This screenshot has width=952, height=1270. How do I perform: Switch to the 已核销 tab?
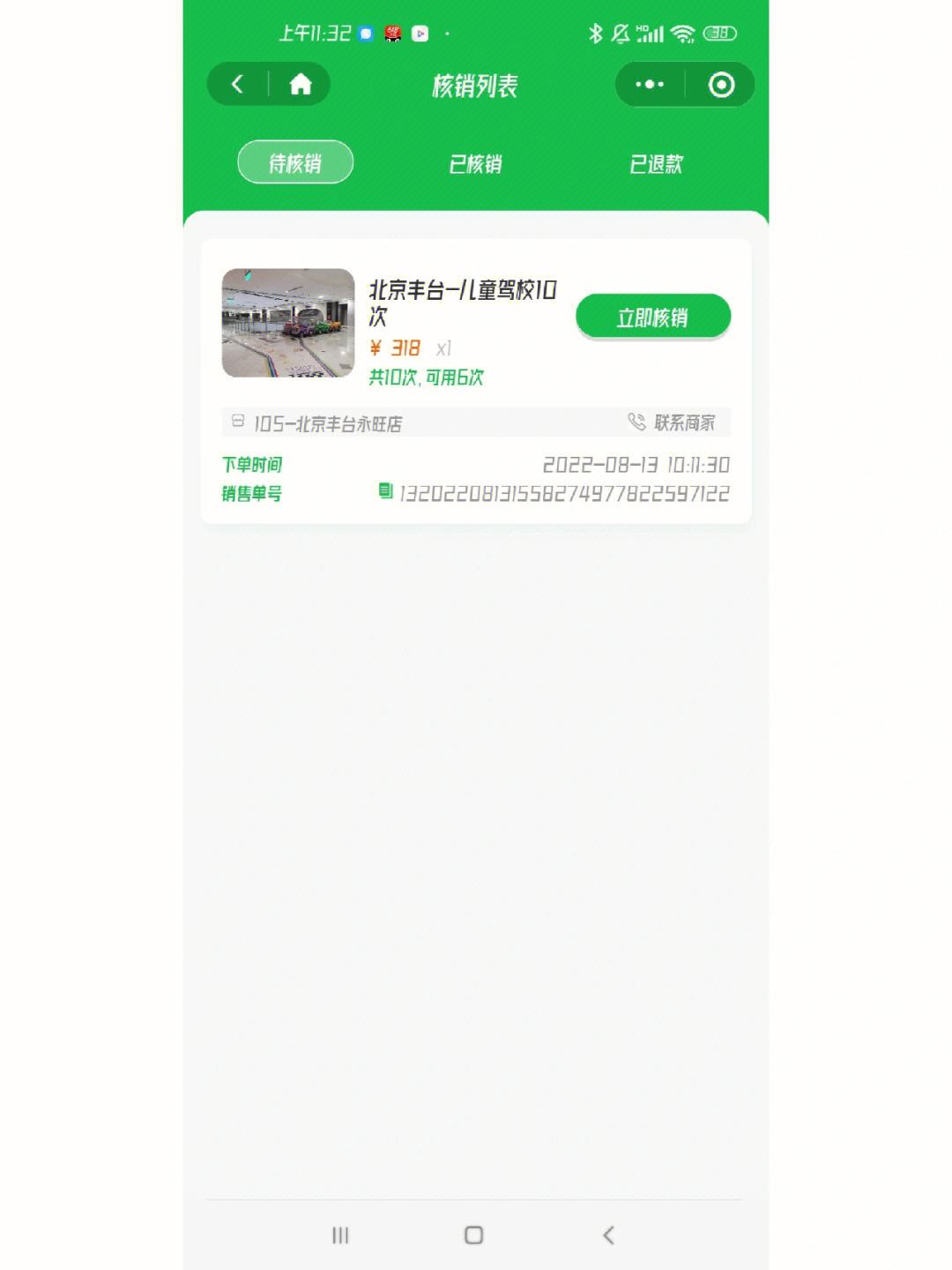(x=475, y=164)
